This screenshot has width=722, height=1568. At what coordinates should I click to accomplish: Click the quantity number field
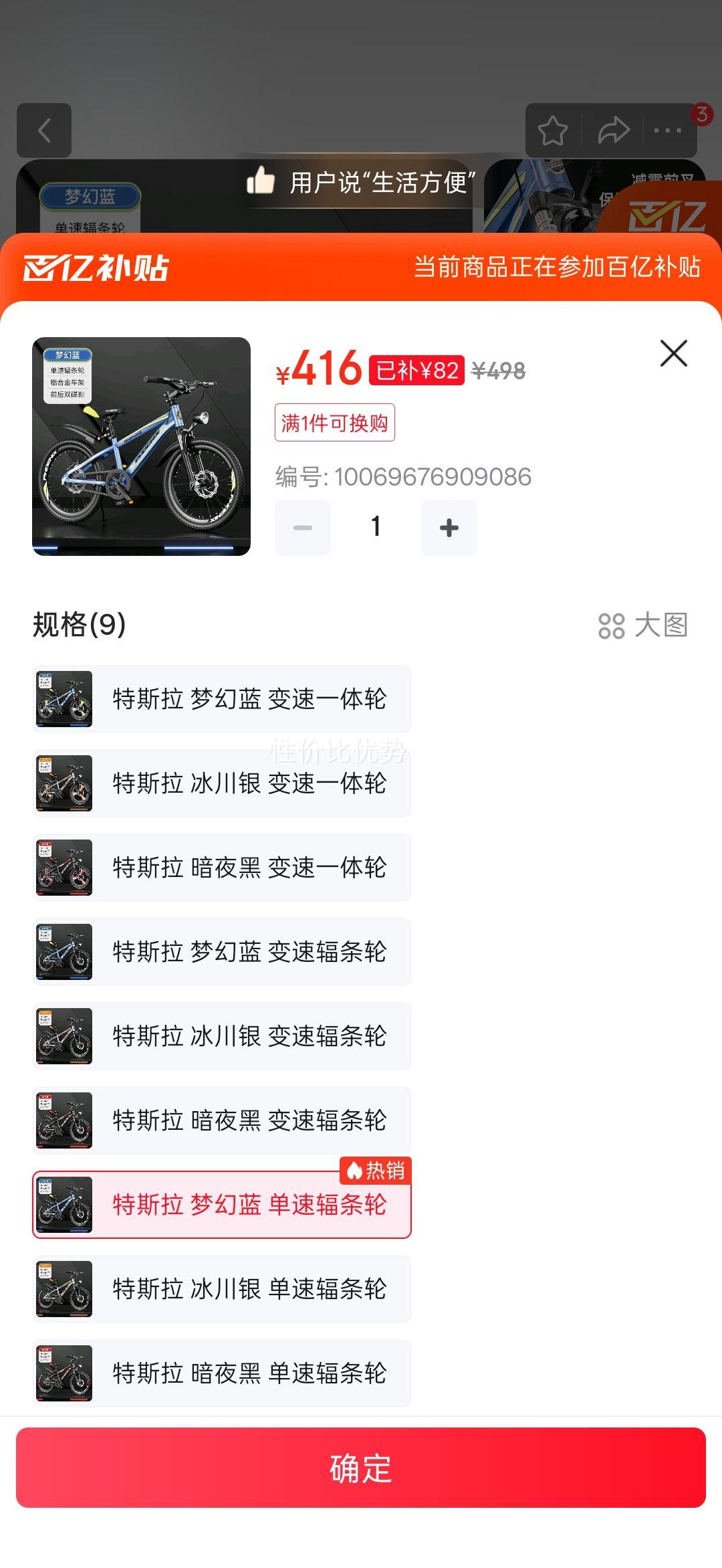click(x=375, y=527)
